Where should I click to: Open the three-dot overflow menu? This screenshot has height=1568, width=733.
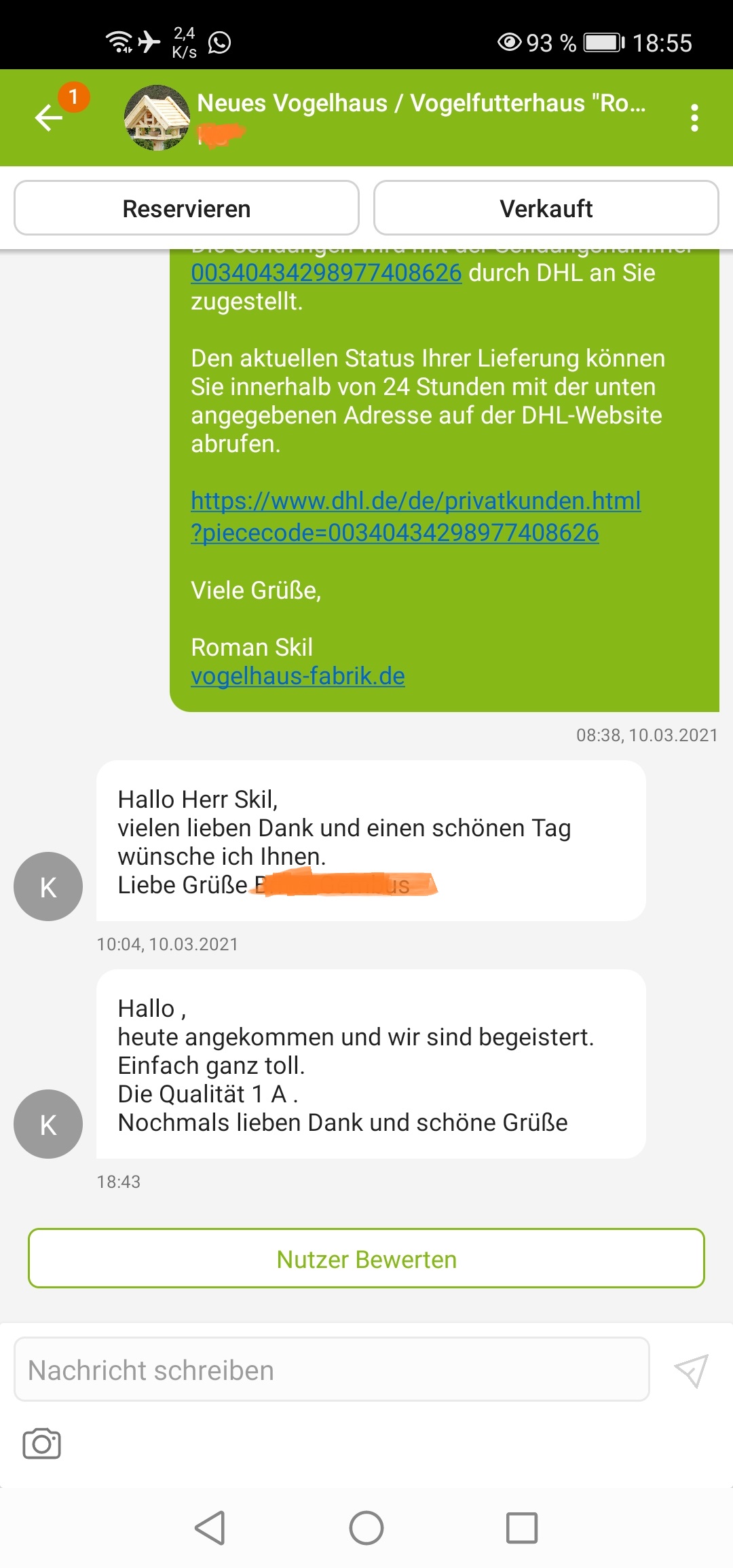pos(694,118)
